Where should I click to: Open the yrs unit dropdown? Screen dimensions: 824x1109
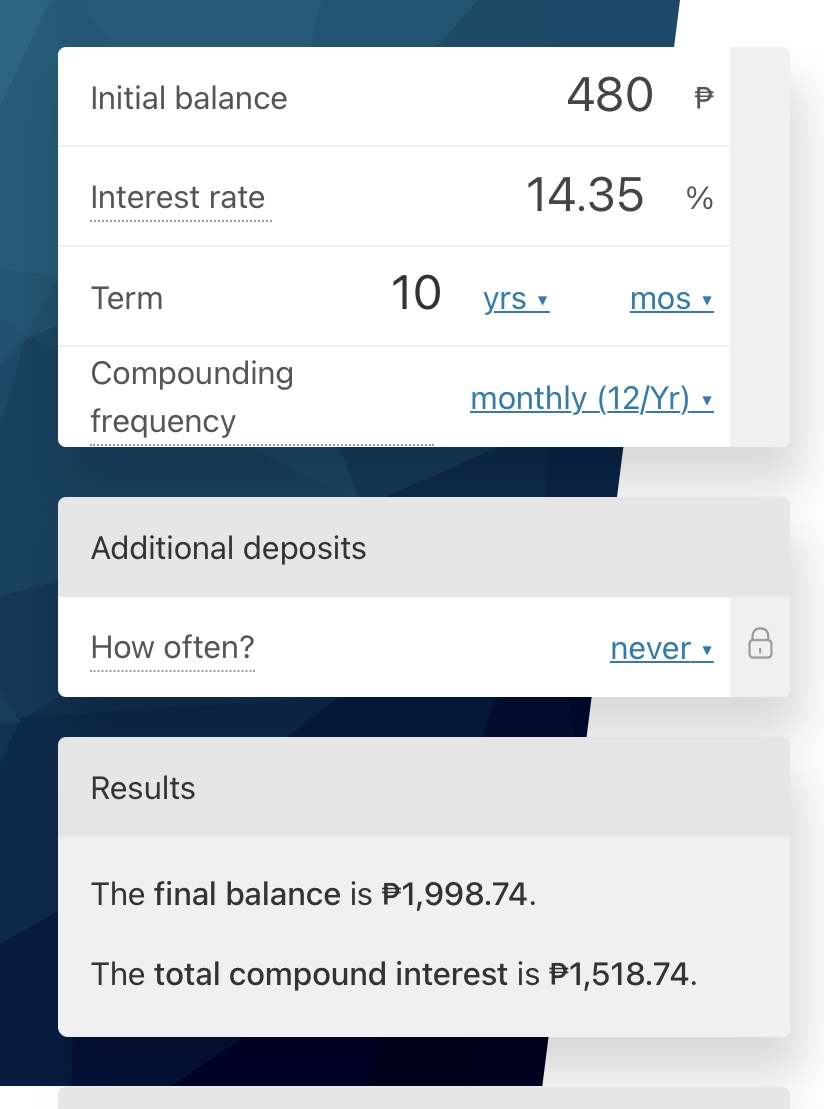(x=516, y=299)
